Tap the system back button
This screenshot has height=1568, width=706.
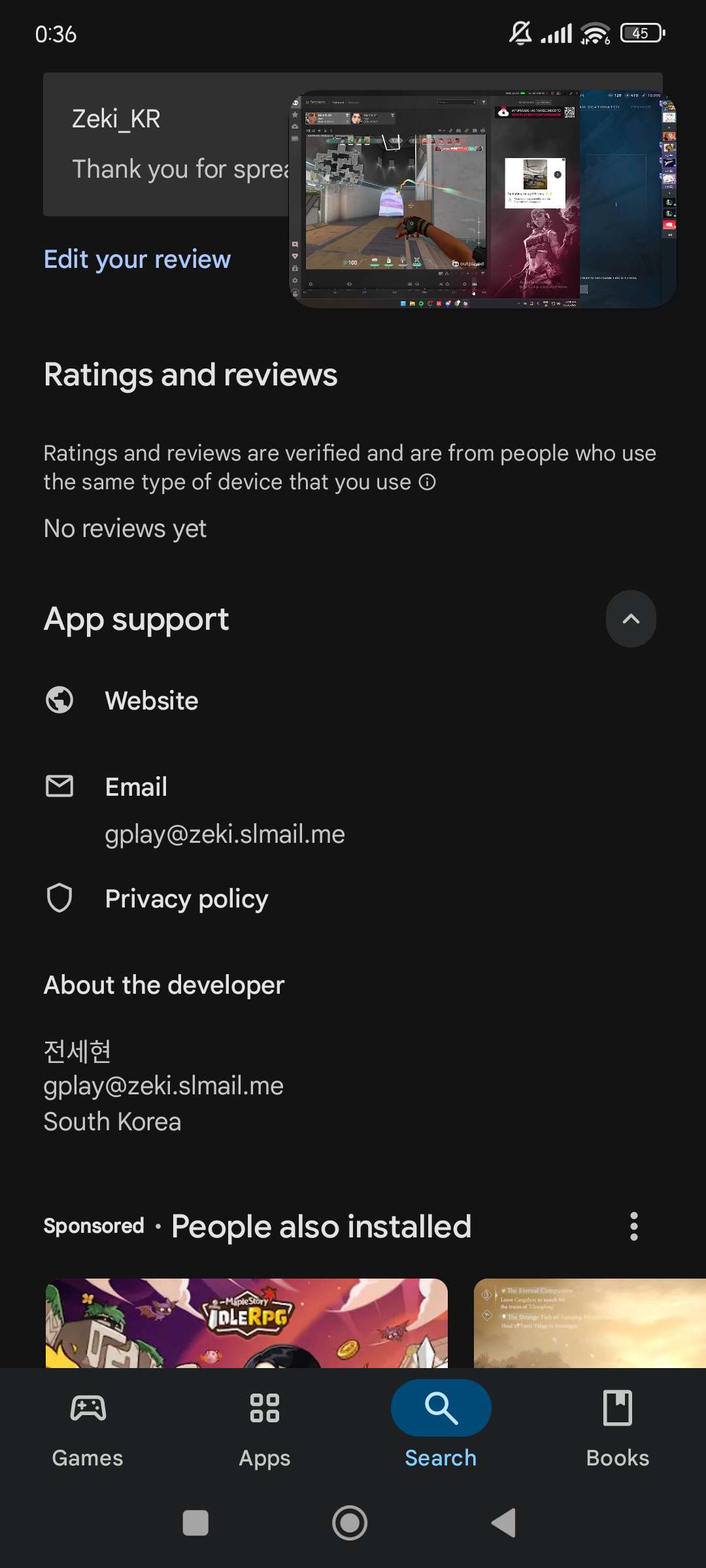pos(504,1523)
